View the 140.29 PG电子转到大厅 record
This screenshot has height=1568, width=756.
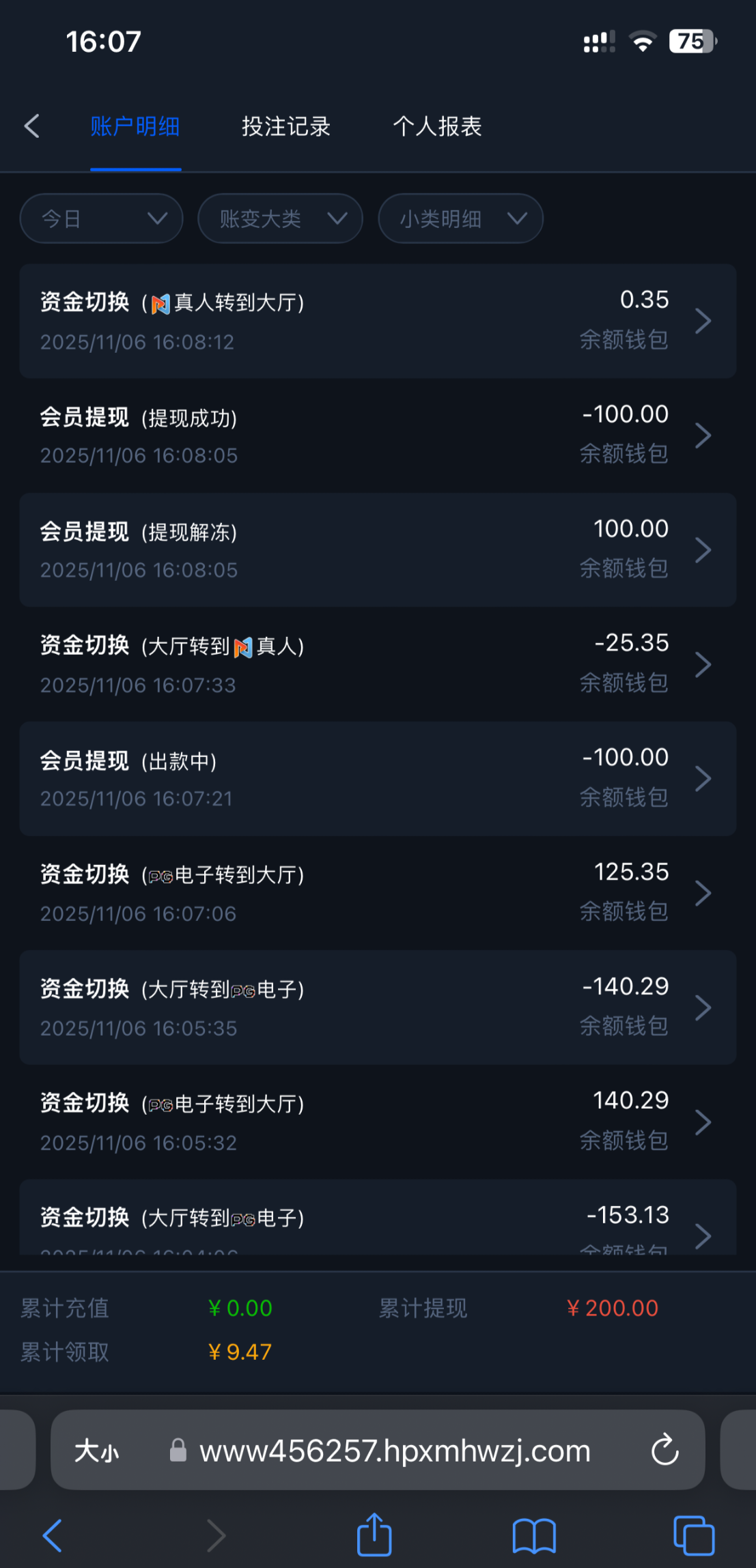pos(378,1122)
